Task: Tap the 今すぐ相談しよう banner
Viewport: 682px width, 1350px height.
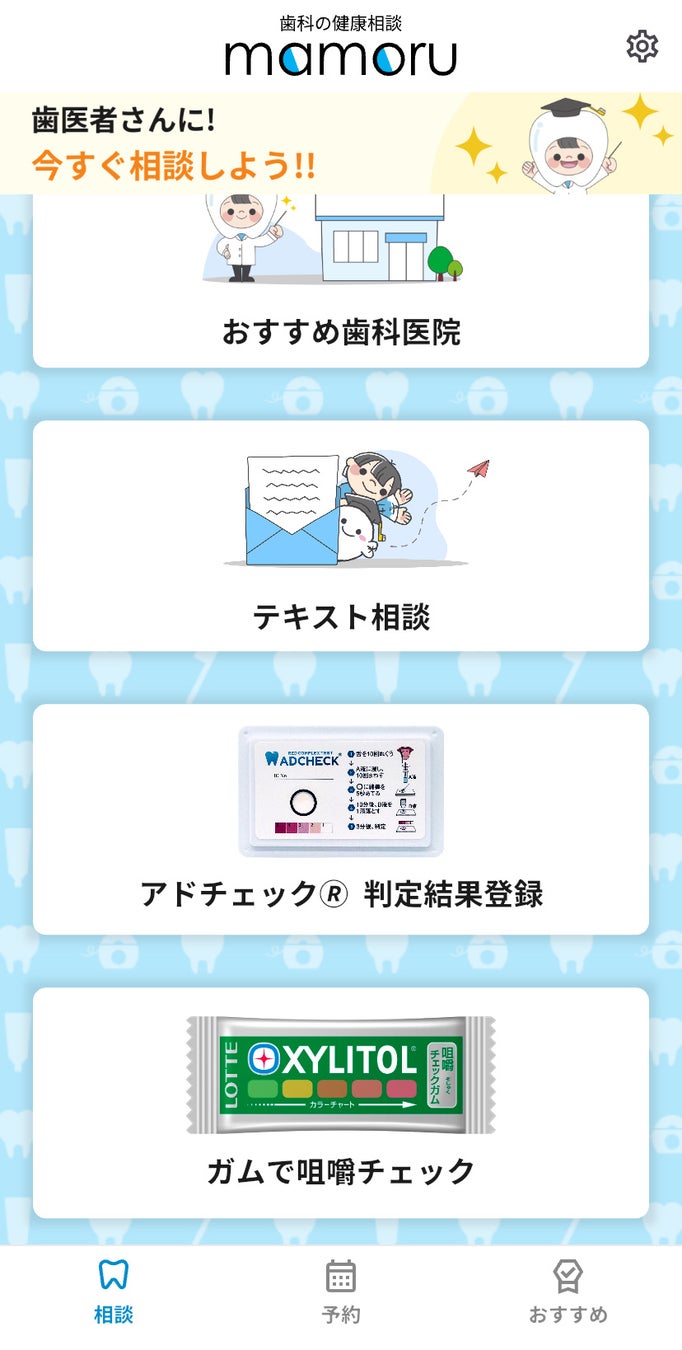Action: tap(340, 143)
